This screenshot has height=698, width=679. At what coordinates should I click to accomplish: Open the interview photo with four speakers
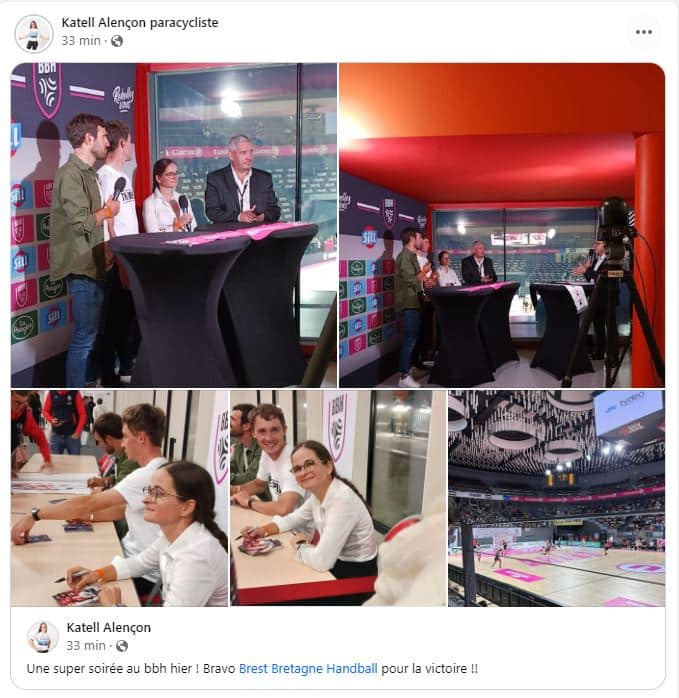click(174, 225)
